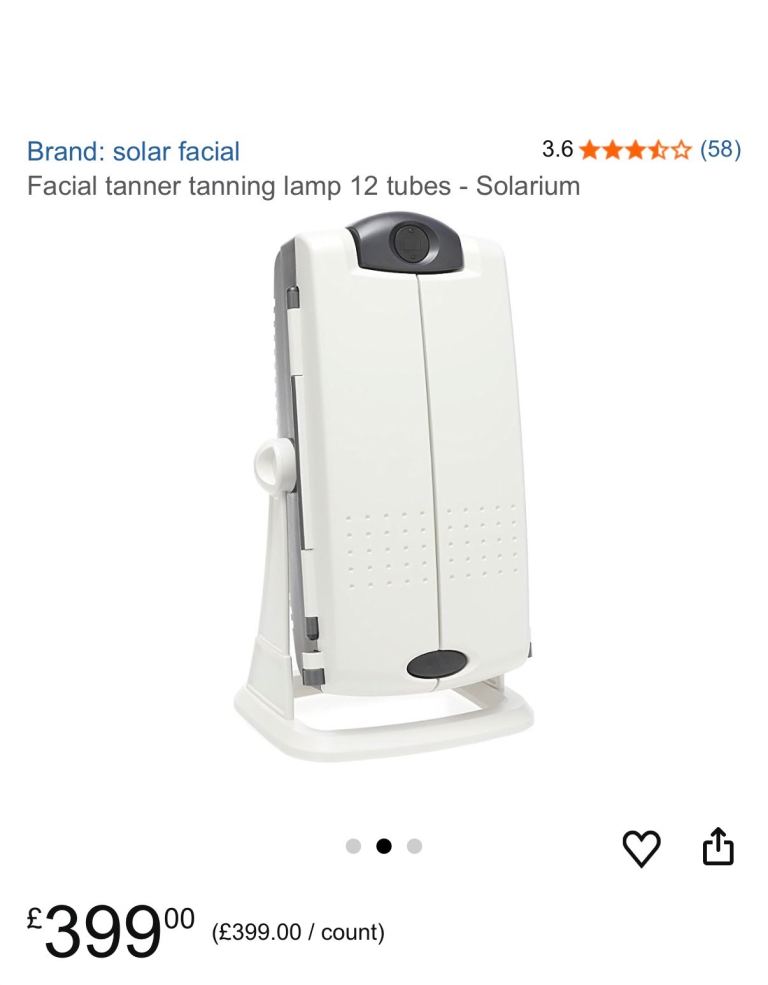
Task: Share this product listing
Action: [718, 848]
